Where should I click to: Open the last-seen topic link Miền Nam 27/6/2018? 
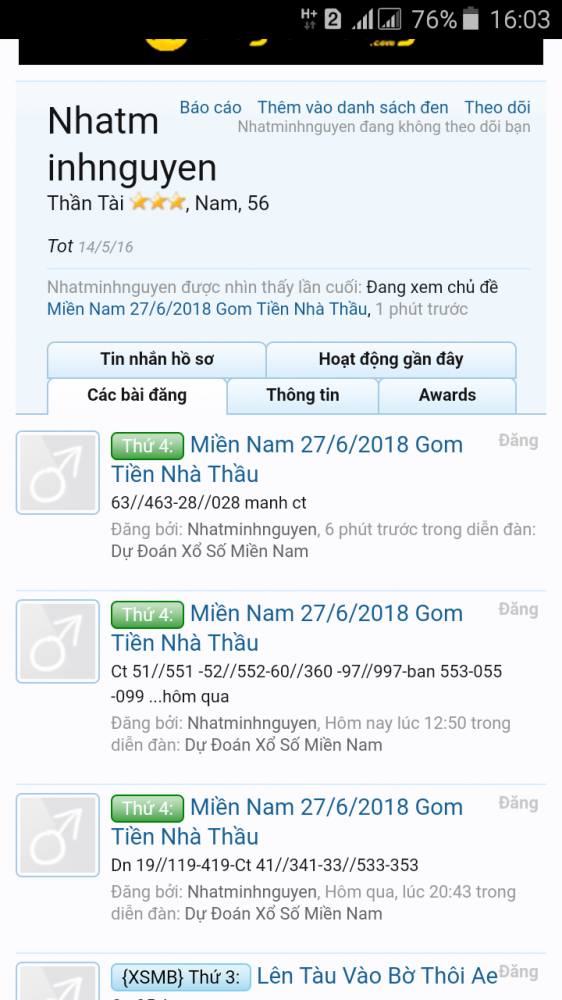207,309
